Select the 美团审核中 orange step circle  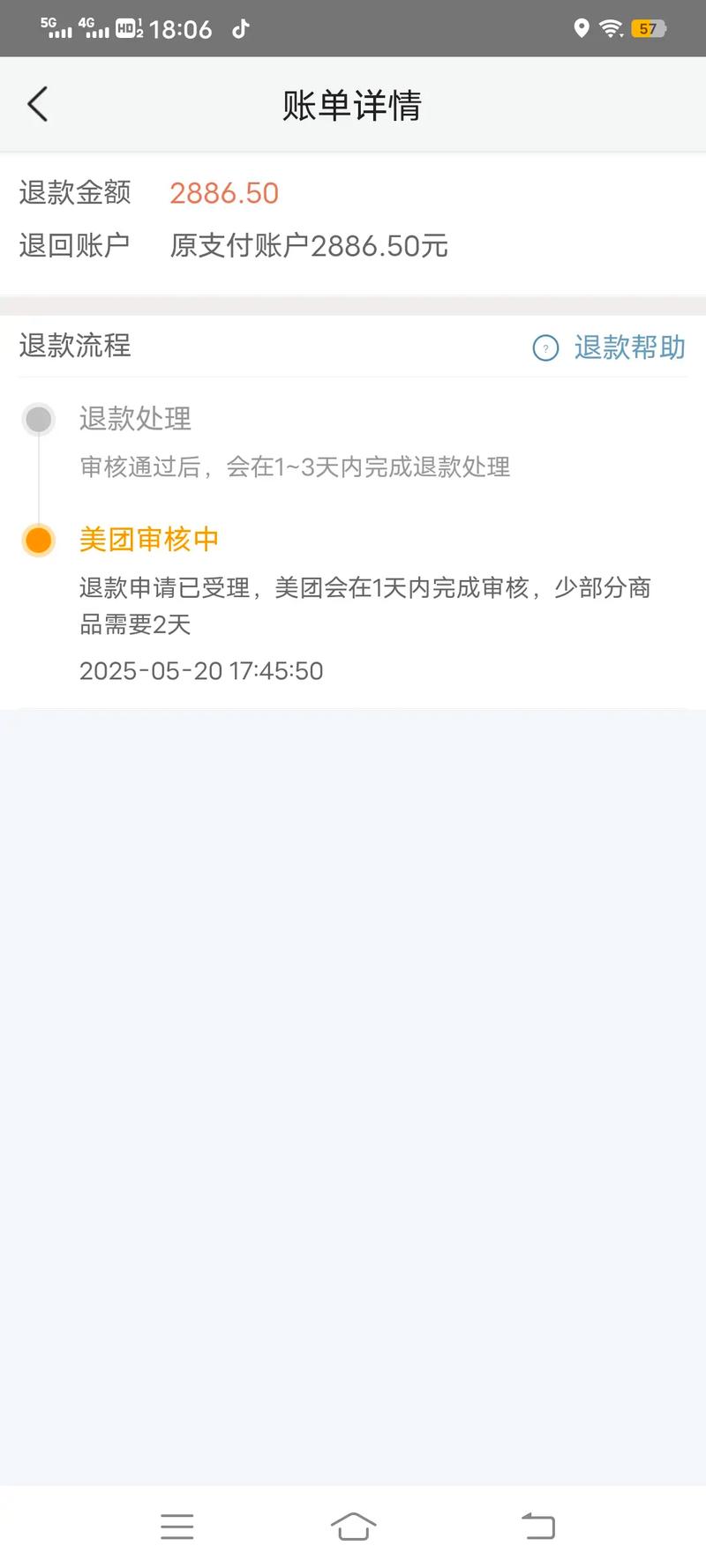click(x=38, y=540)
